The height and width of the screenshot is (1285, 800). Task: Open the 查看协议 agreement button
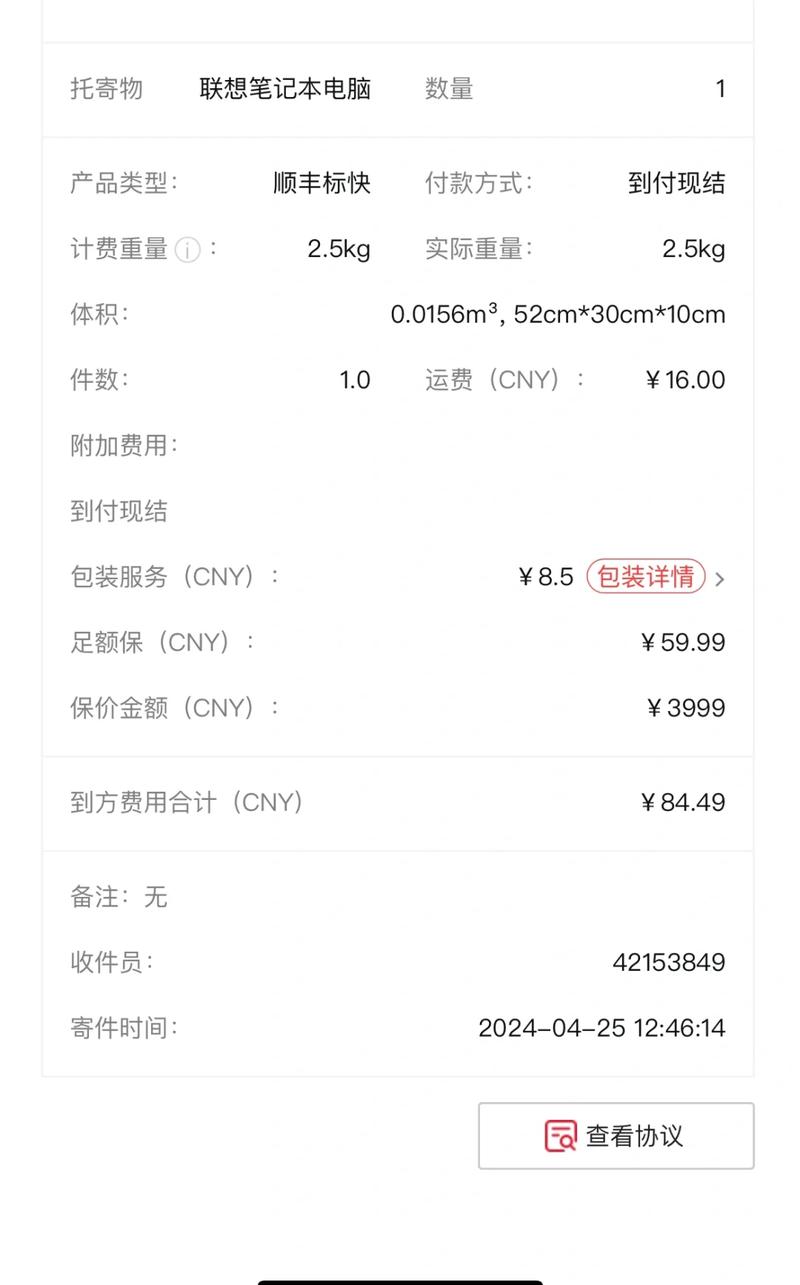[616, 1135]
